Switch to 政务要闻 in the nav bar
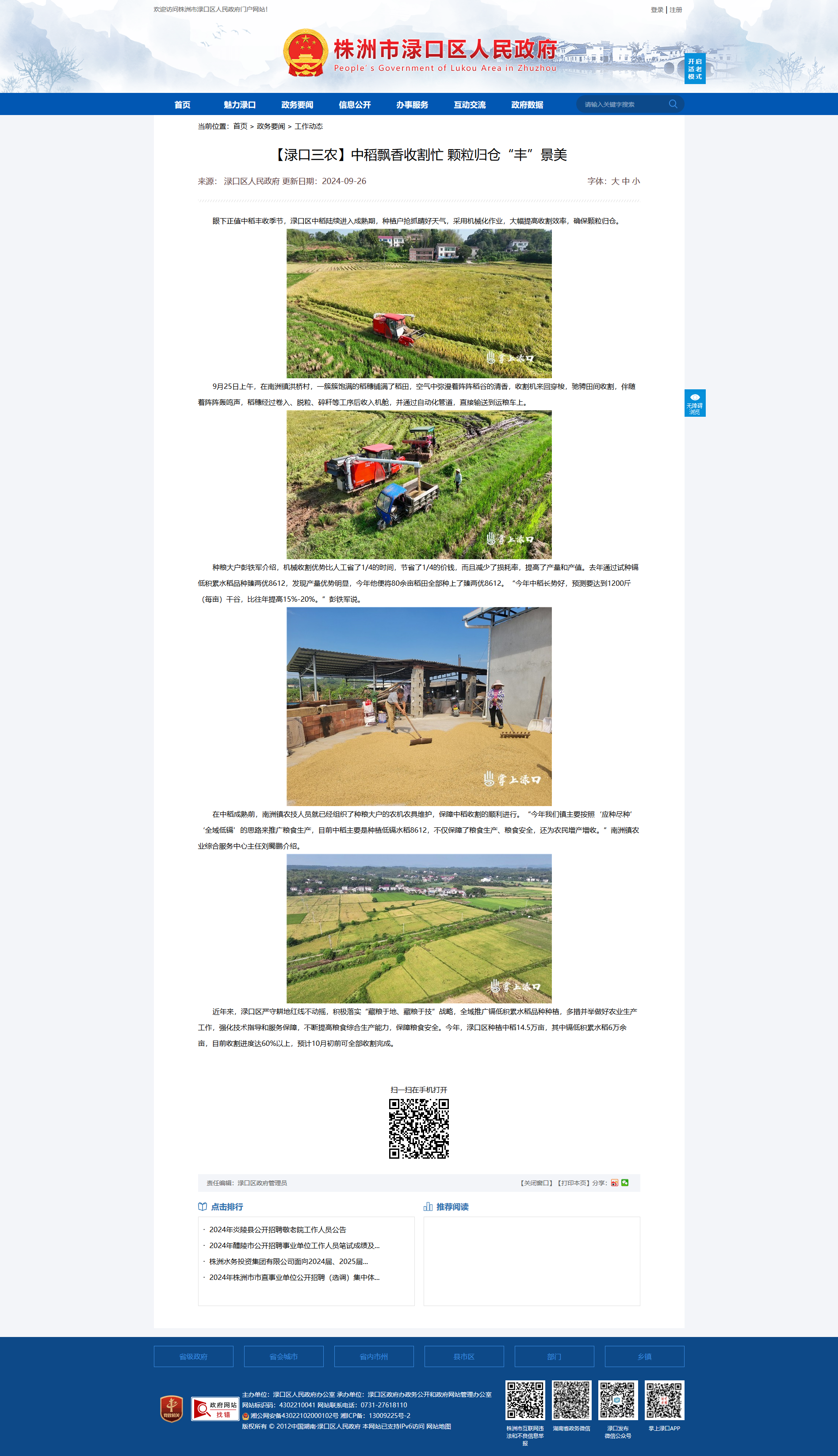 298,105
